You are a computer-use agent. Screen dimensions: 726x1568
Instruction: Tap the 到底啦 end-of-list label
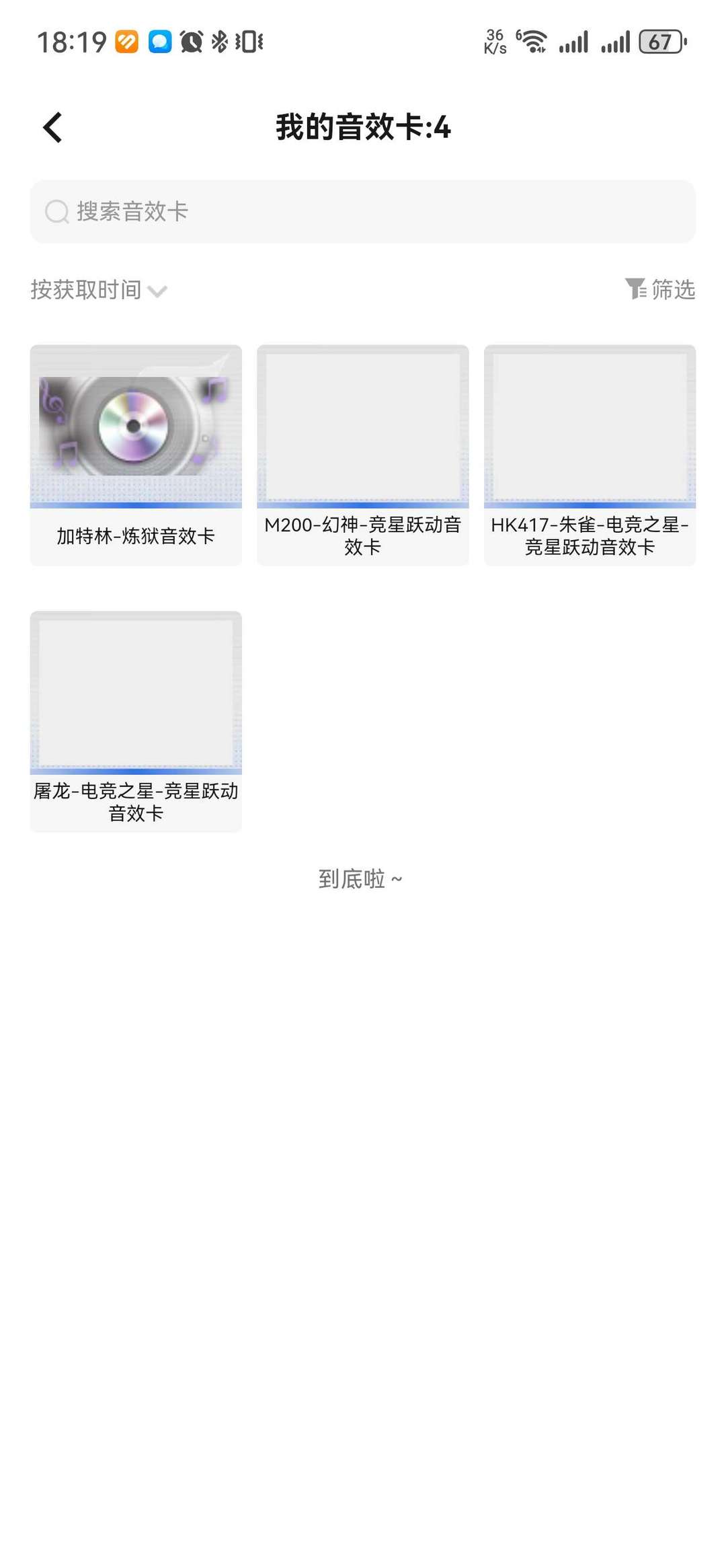[x=361, y=877]
